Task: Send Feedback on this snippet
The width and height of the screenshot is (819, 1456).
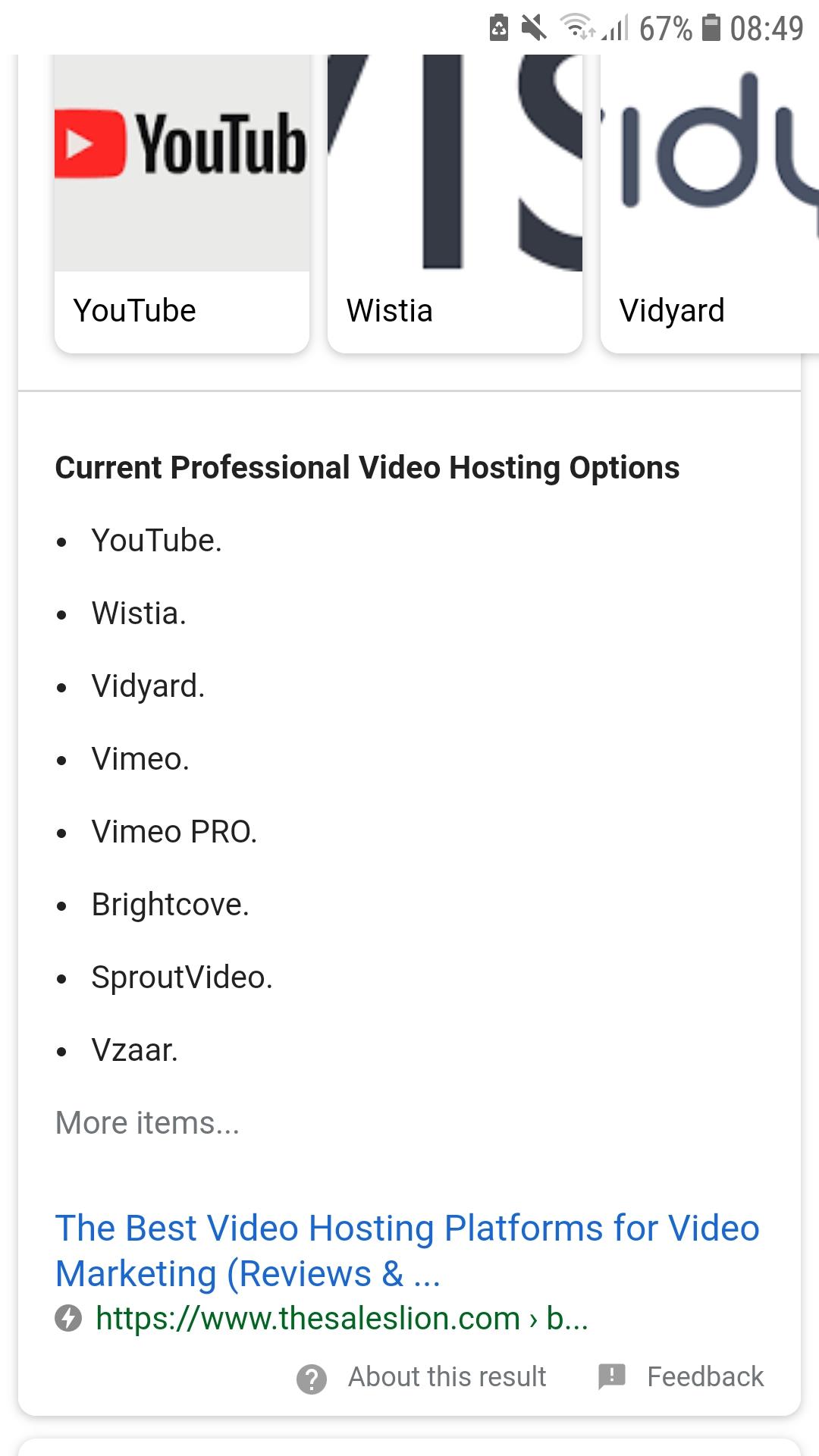Action: coord(680,1376)
